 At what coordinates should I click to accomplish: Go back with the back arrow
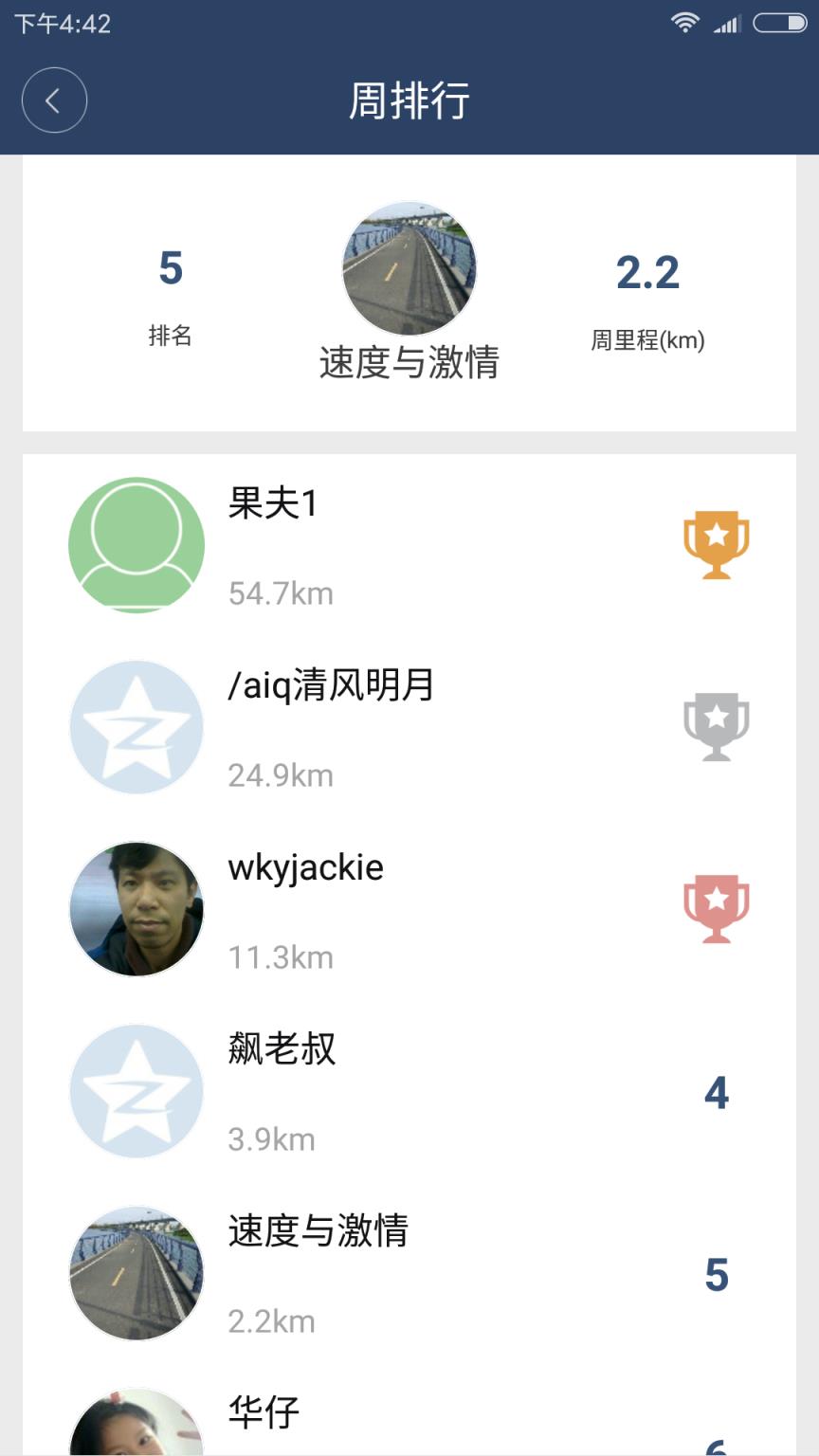click(54, 100)
